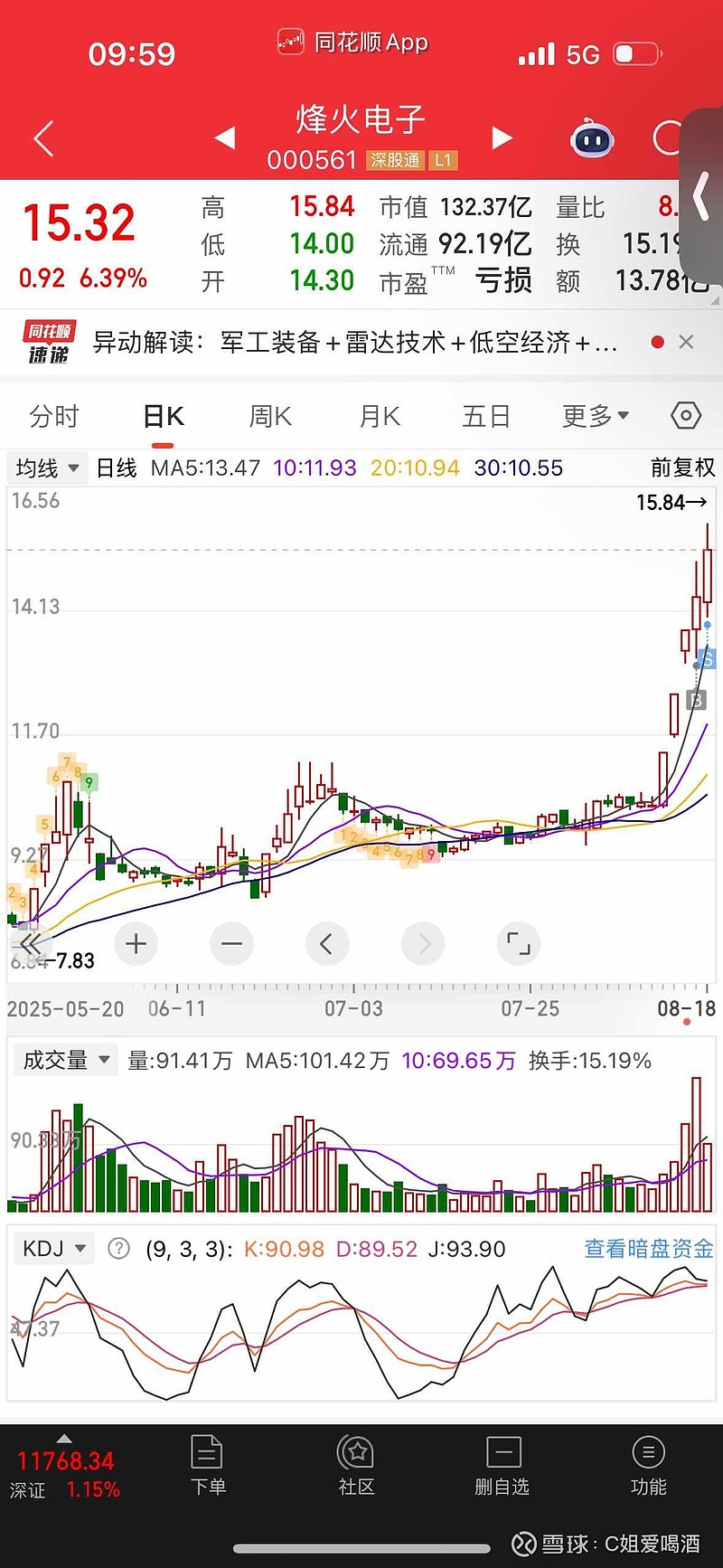Open the 查看暗盘资金 link
Viewport: 723px width, 1568px height.
click(647, 1248)
